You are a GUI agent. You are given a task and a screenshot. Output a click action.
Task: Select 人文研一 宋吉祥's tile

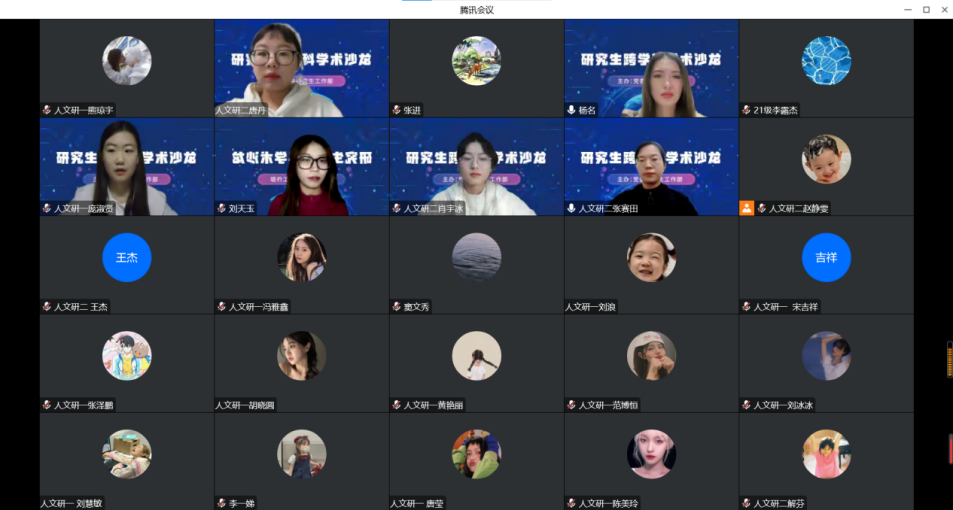pyautogui.click(x=826, y=264)
